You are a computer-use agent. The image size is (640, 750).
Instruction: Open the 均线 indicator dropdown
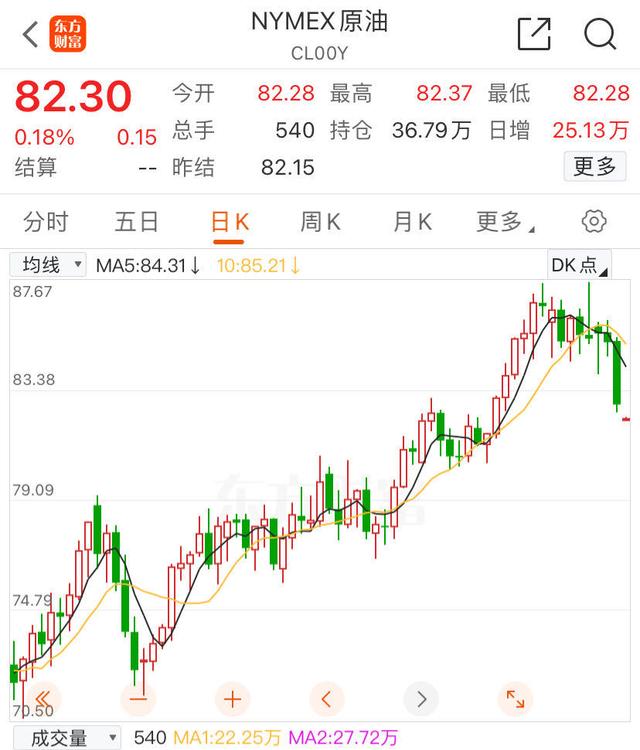pos(48,265)
